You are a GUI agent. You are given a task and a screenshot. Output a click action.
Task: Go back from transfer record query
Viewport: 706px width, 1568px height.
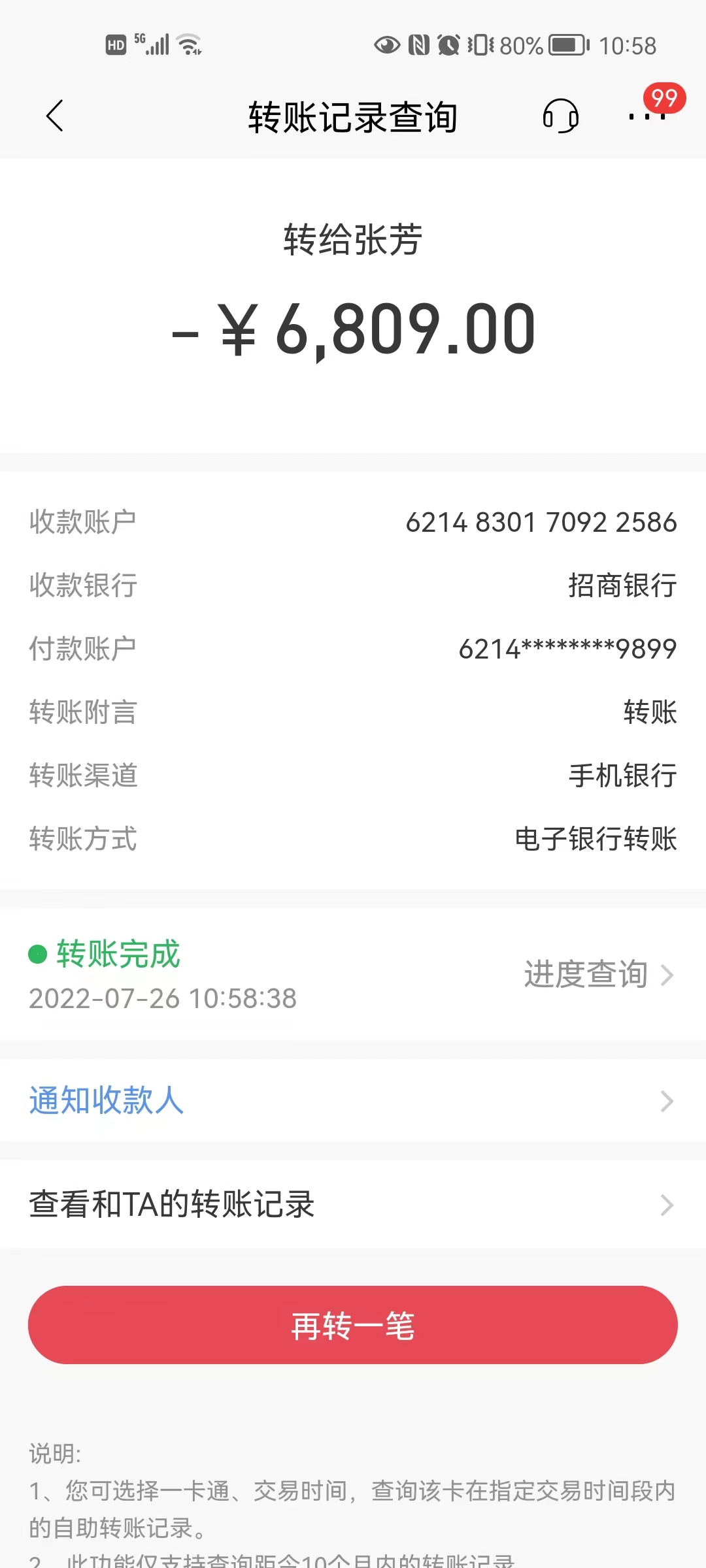[55, 116]
